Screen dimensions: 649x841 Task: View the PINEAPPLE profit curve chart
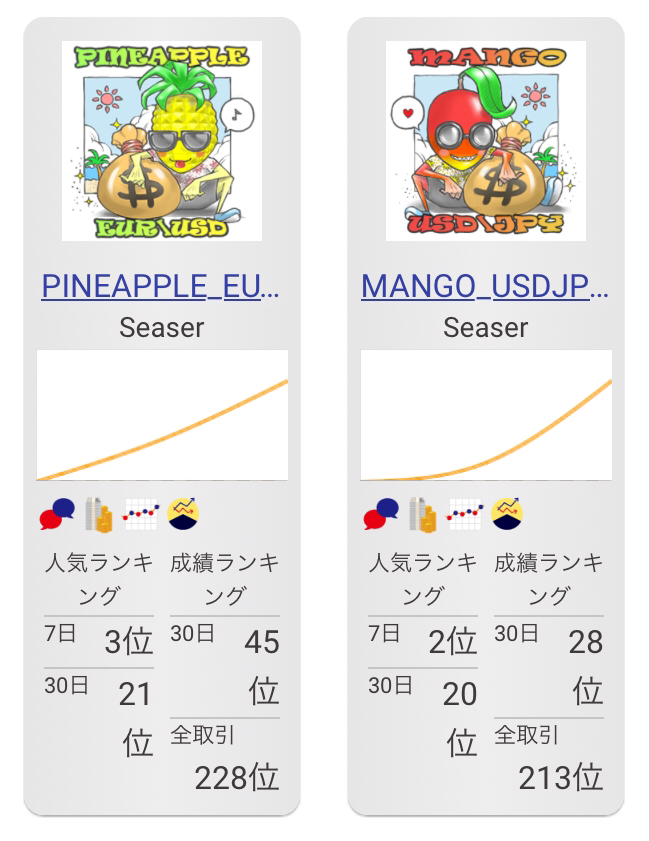[x=162, y=415]
